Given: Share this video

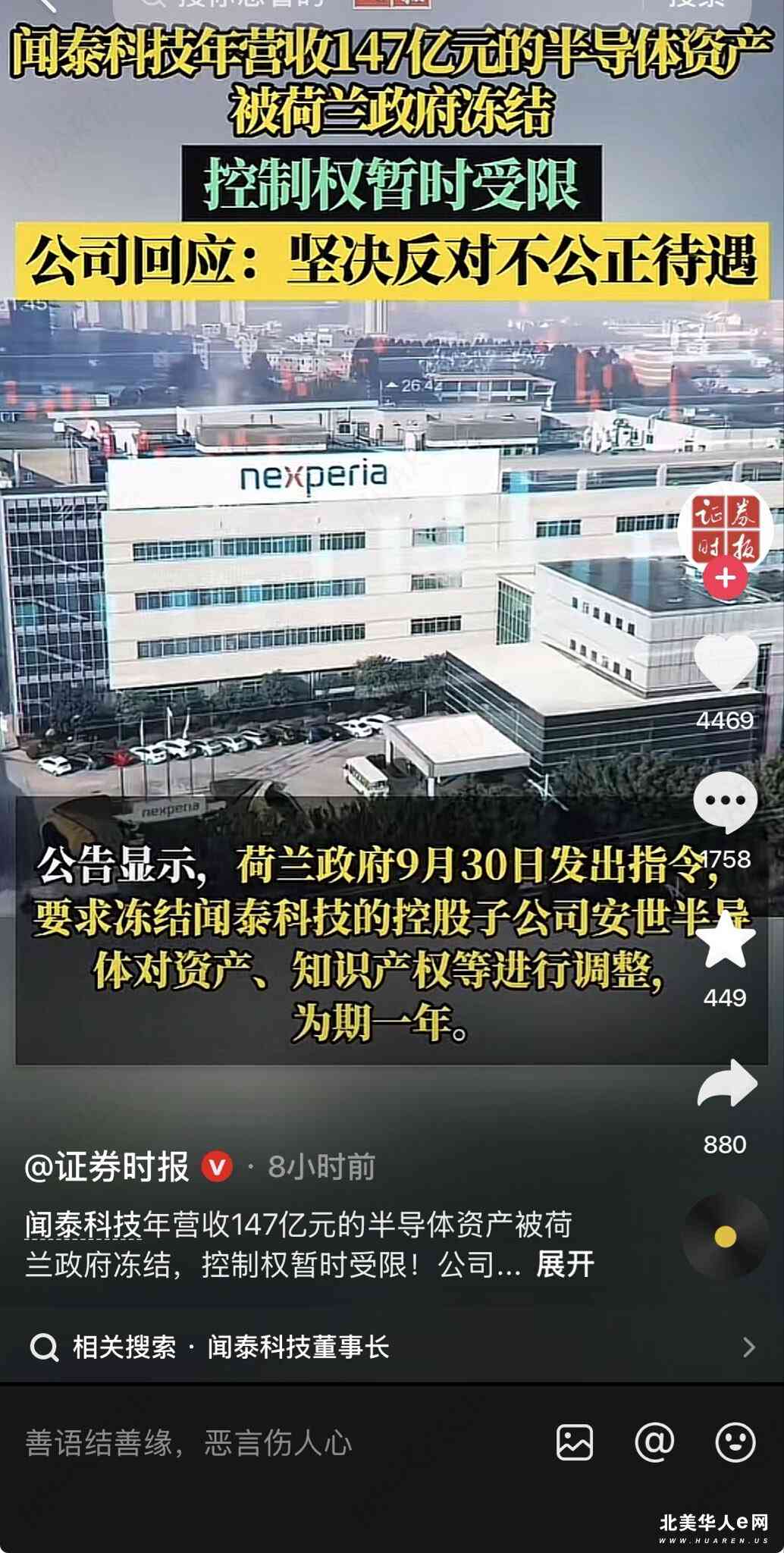Looking at the screenshot, I should pyautogui.click(x=726, y=1084).
